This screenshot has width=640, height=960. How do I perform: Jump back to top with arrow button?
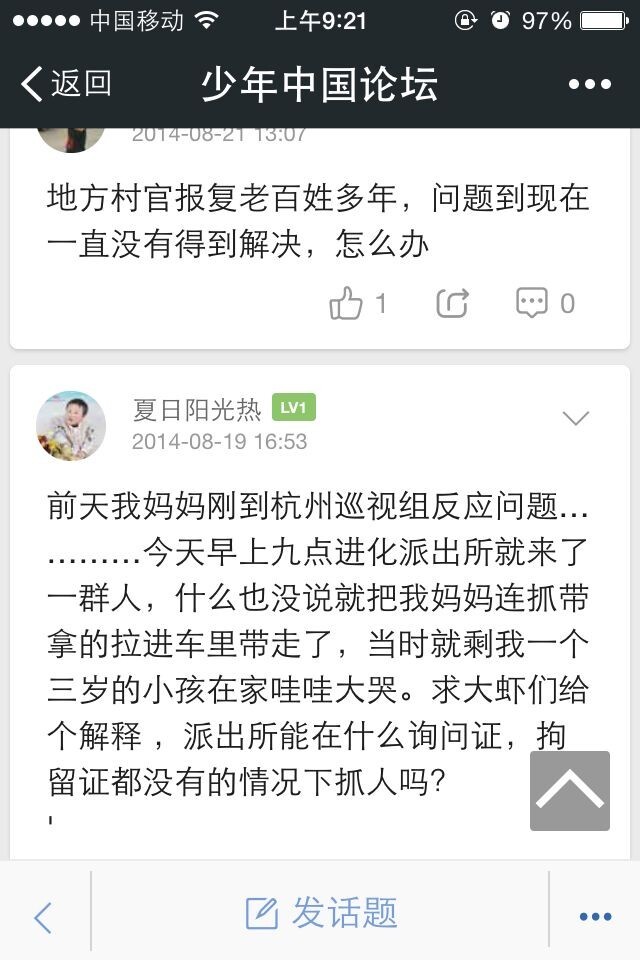[569, 790]
